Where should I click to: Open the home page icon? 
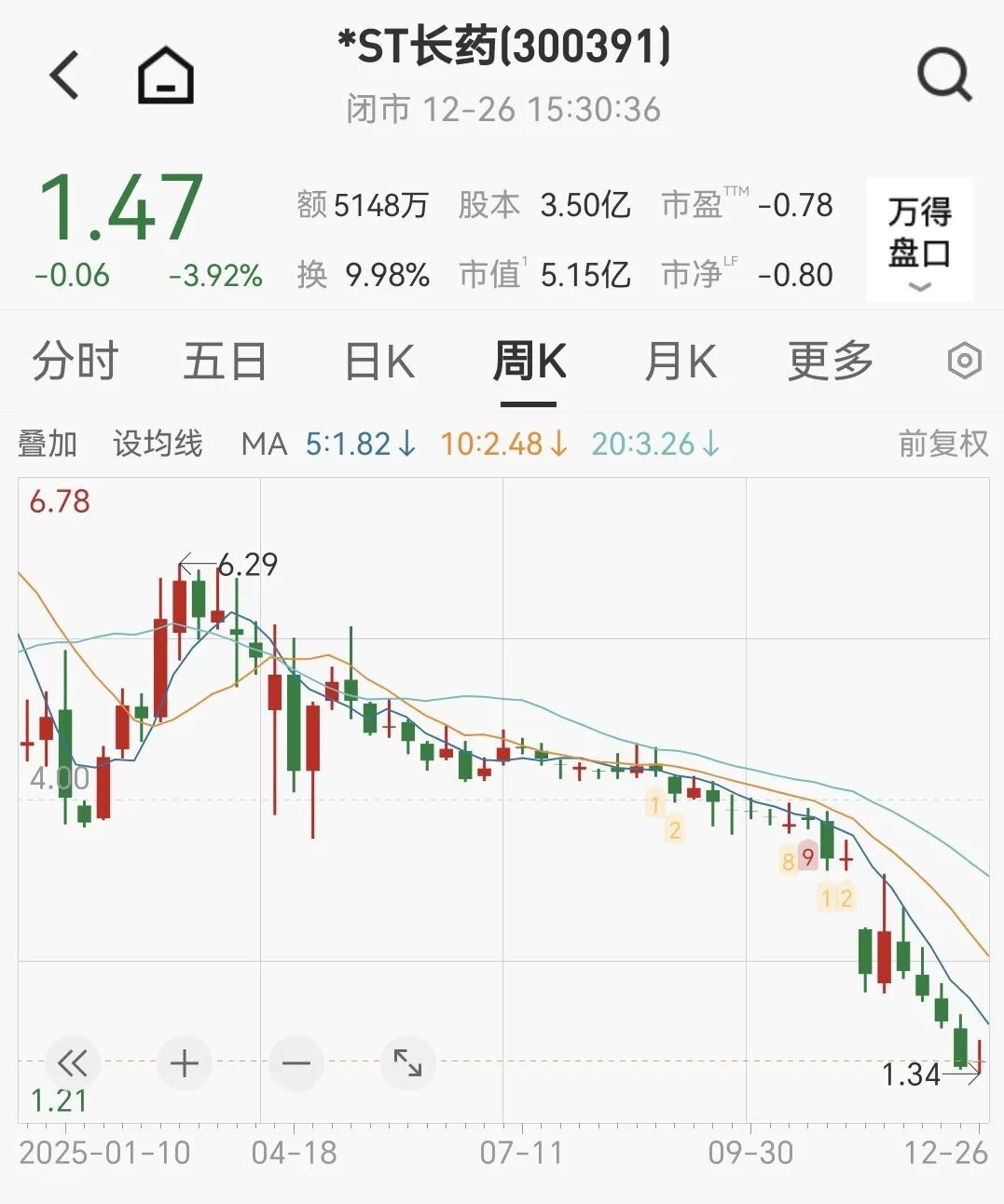[165, 75]
